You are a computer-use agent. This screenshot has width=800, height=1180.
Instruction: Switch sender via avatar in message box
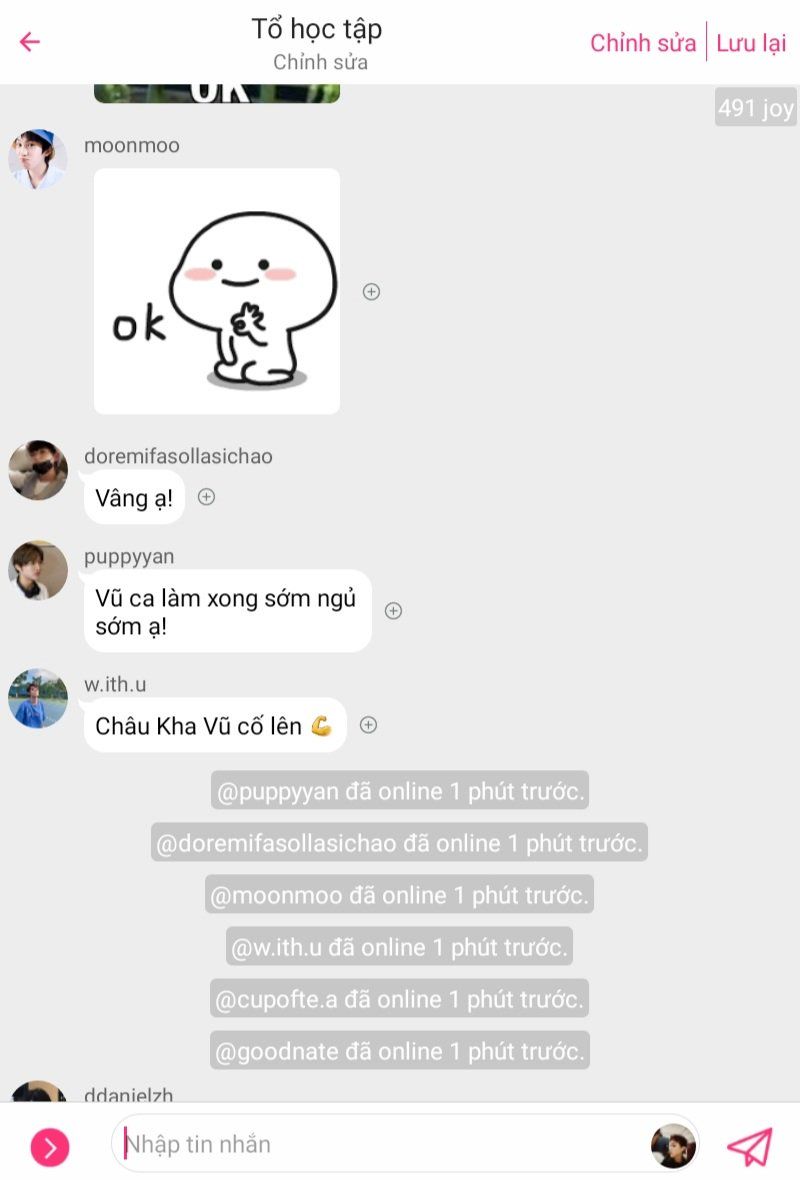pos(673,1146)
